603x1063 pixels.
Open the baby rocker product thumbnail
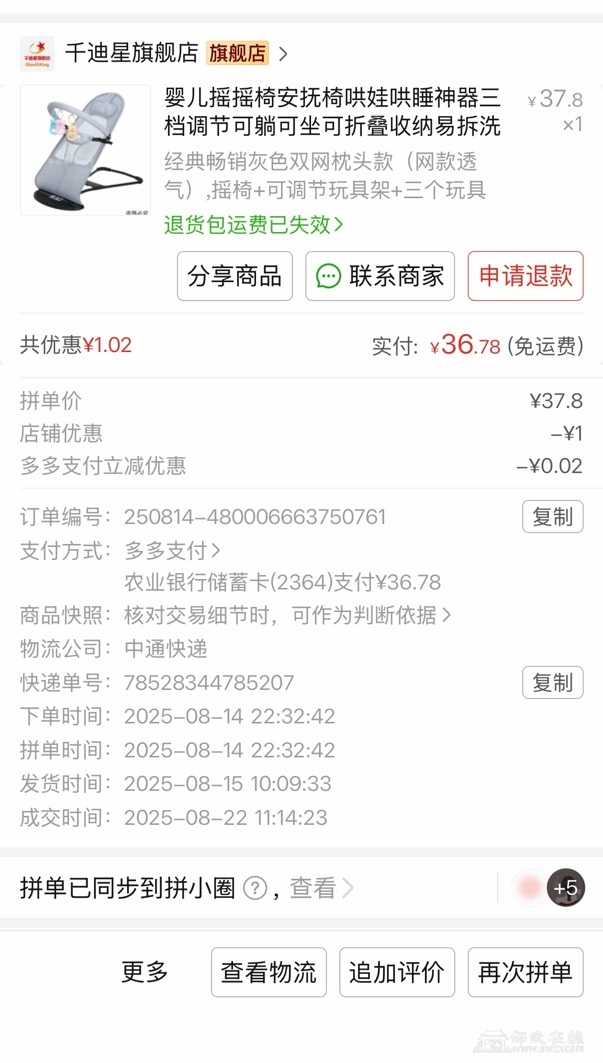(x=85, y=150)
